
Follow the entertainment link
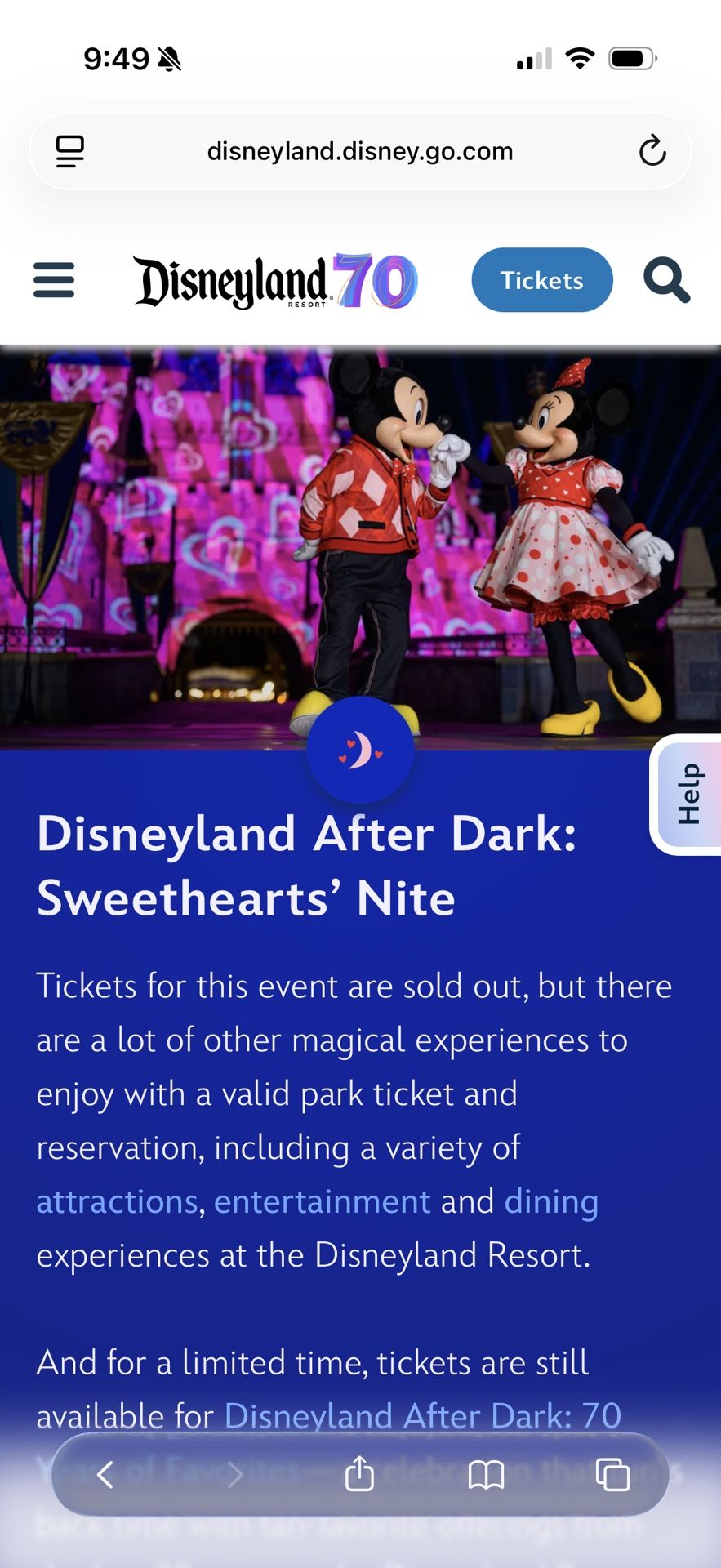pyautogui.click(x=322, y=1201)
